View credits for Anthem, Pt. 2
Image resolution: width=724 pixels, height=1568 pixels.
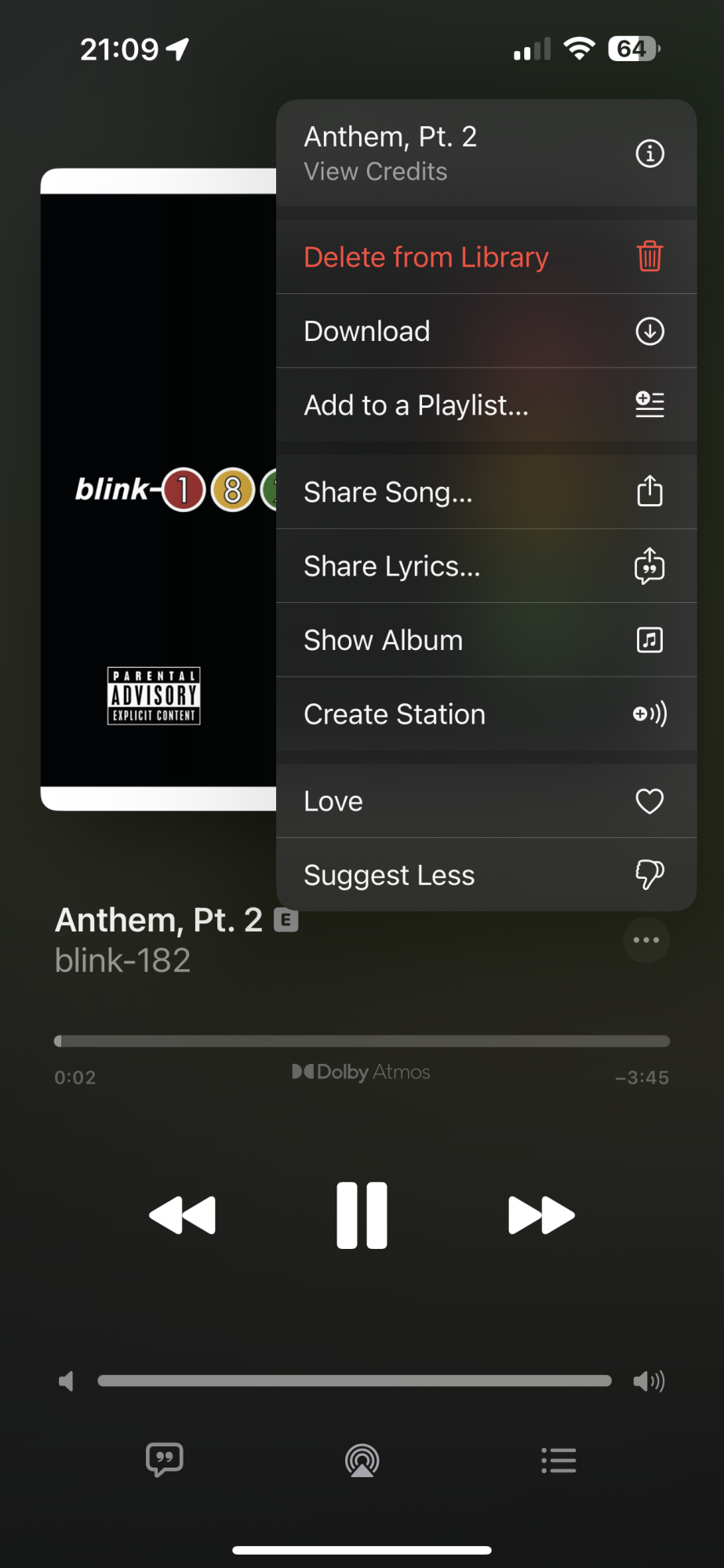coord(486,154)
